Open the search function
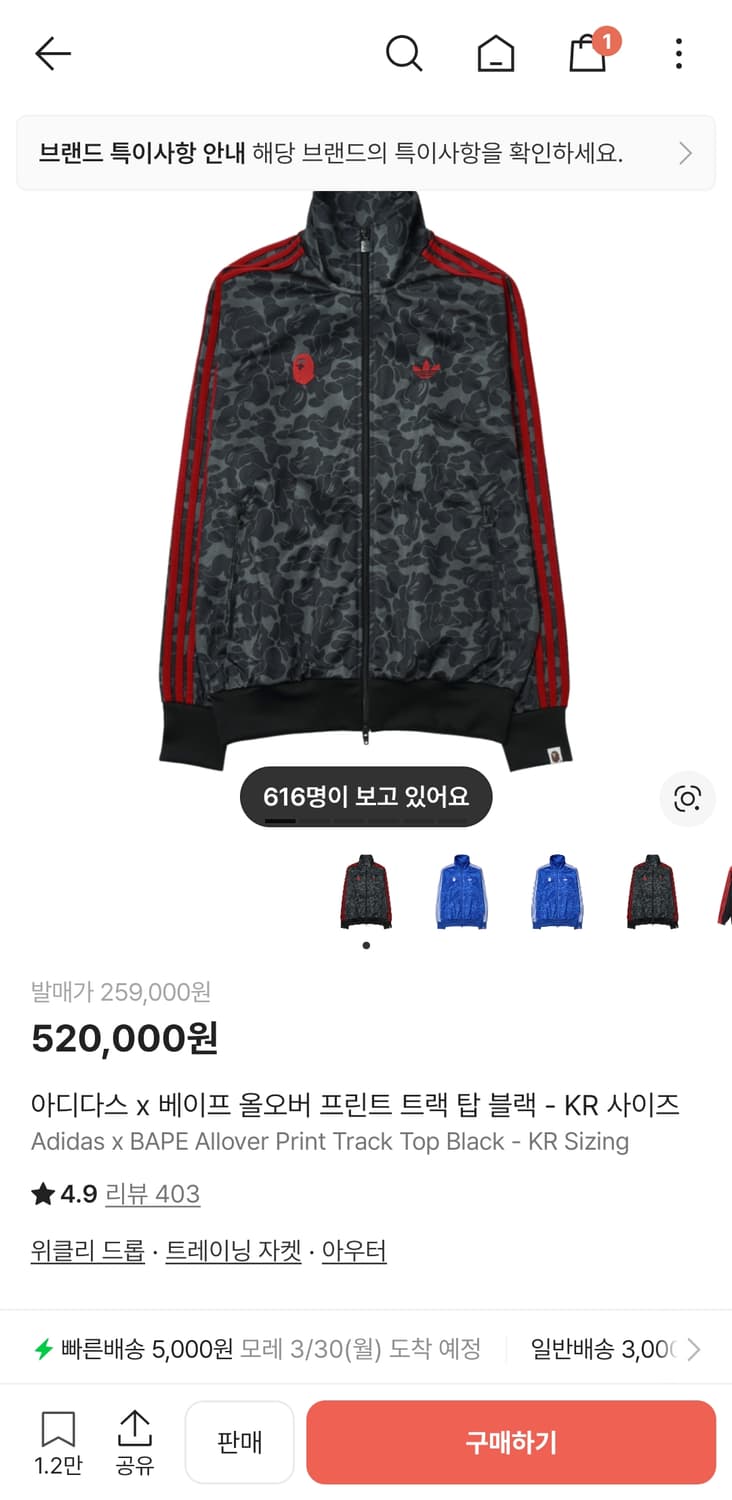 tap(404, 53)
